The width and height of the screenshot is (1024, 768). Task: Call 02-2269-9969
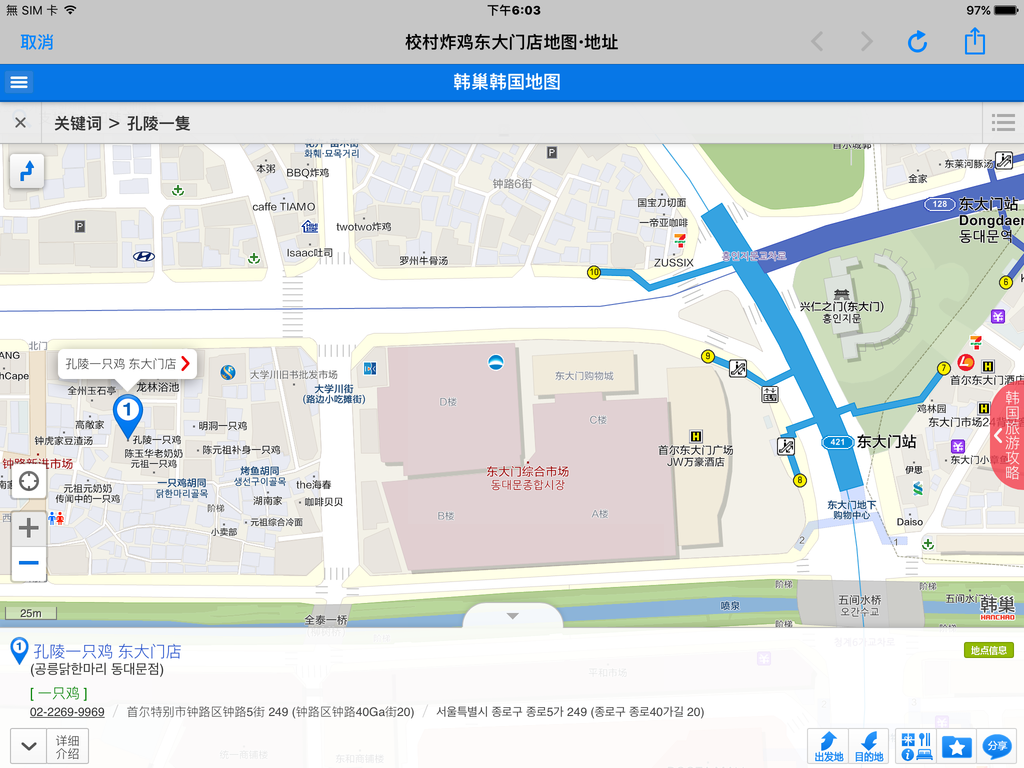[67, 712]
